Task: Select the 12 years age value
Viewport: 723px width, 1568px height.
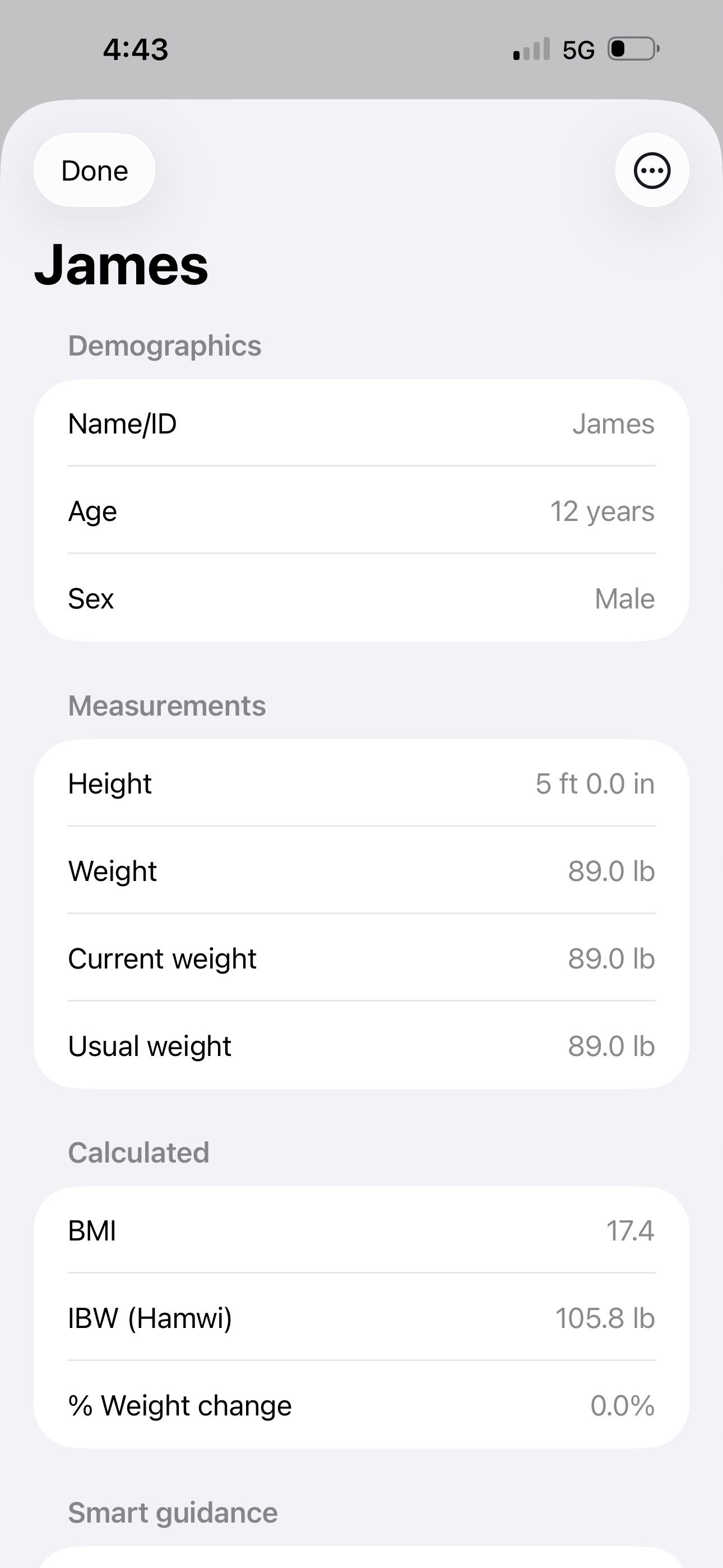Action: click(602, 511)
